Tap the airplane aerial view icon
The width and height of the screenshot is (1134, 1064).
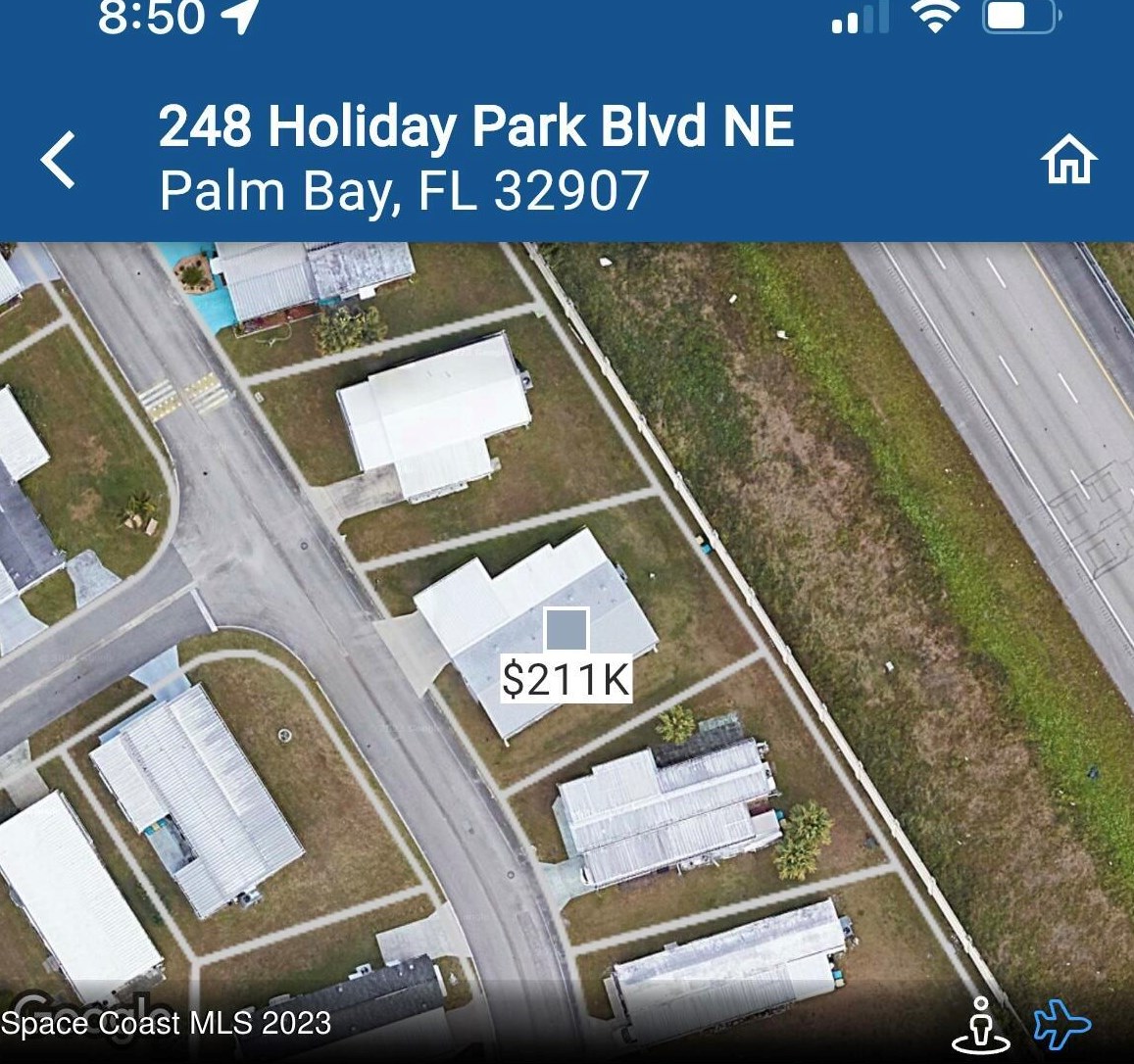(1062, 1024)
